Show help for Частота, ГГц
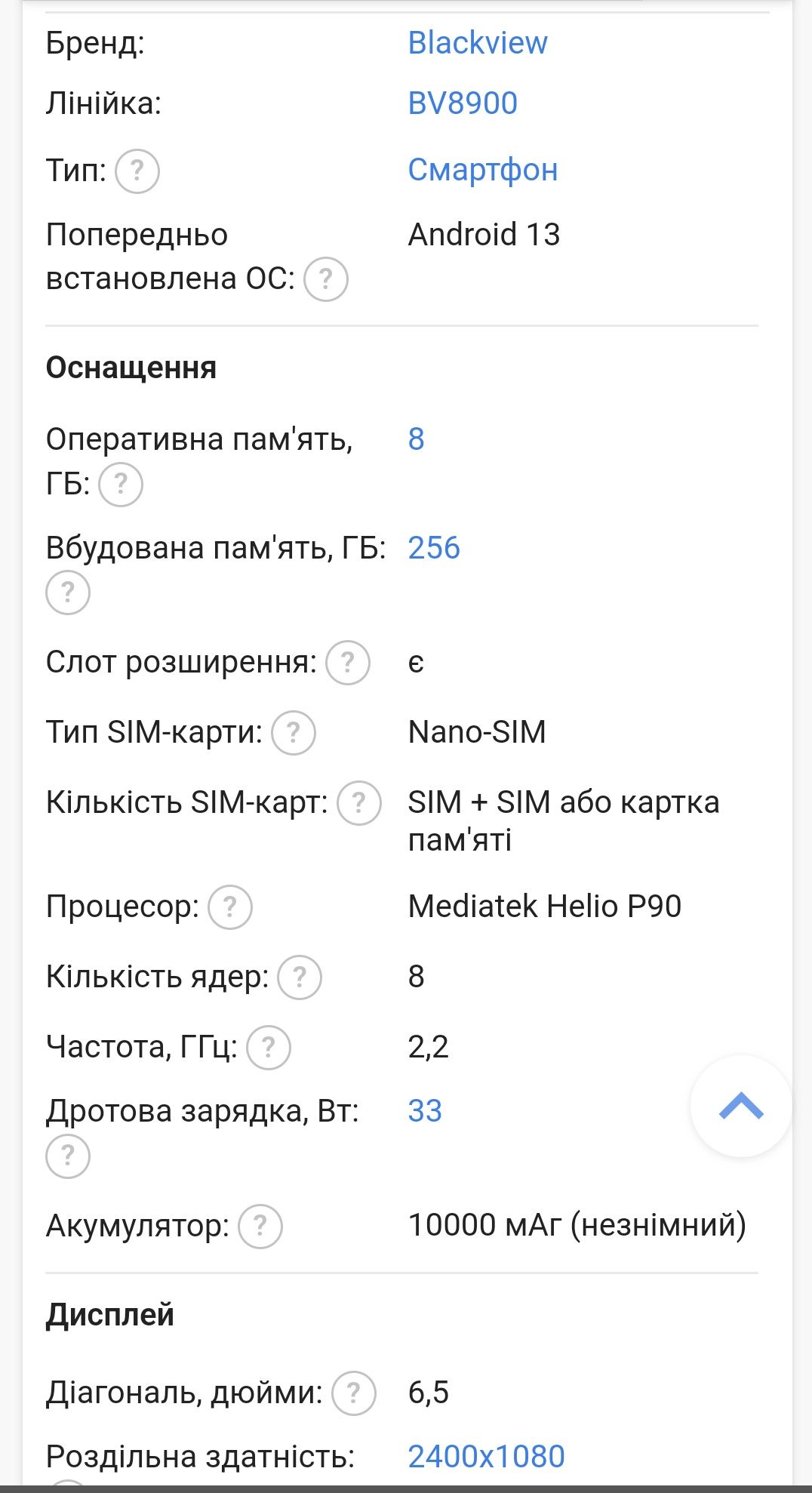 pos(269,1048)
